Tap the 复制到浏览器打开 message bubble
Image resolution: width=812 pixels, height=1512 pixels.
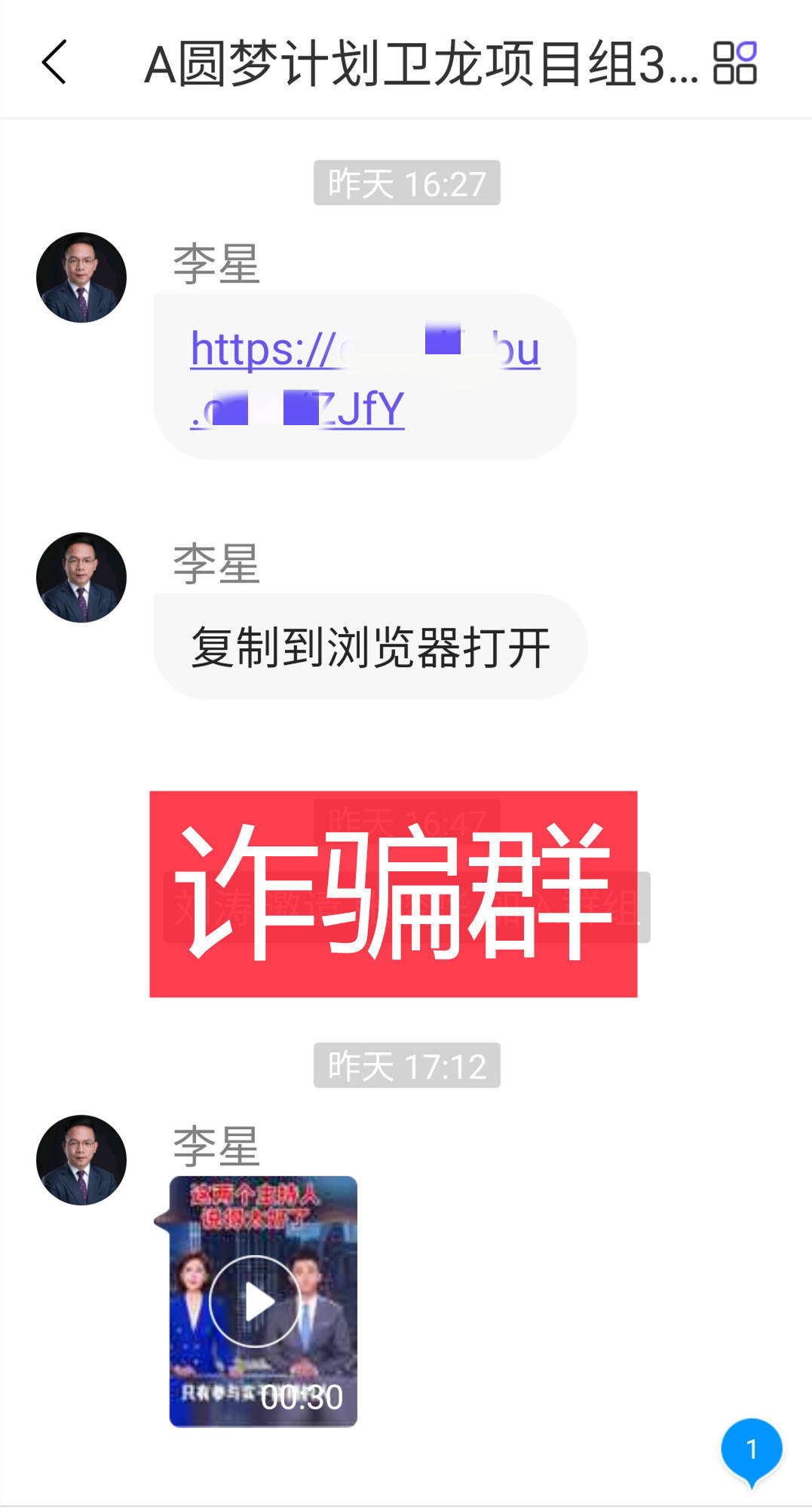(x=371, y=647)
